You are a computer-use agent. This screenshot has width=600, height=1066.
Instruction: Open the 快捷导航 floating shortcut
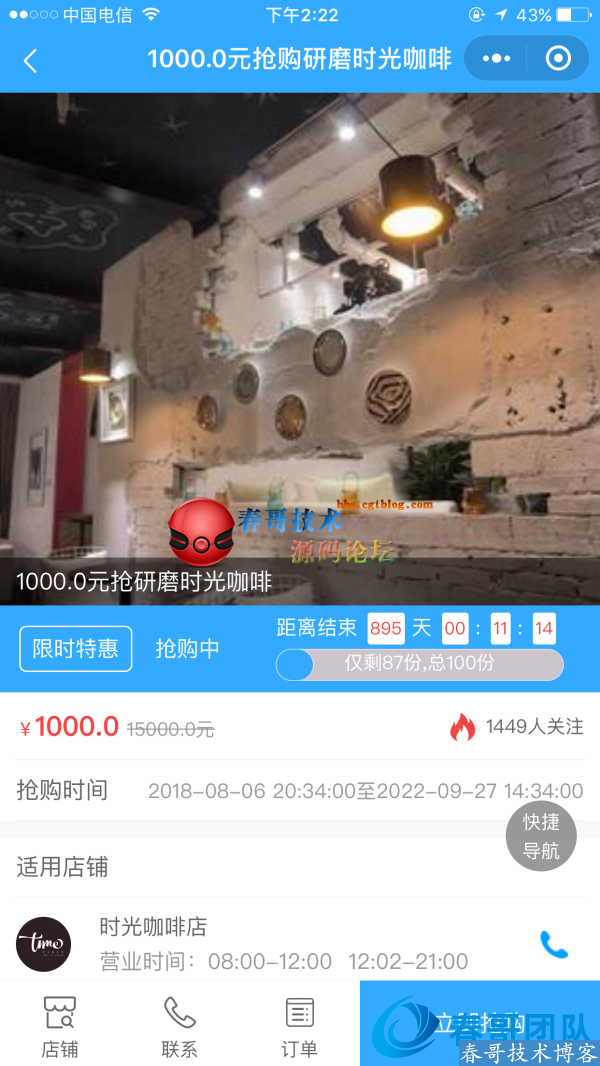pos(541,836)
